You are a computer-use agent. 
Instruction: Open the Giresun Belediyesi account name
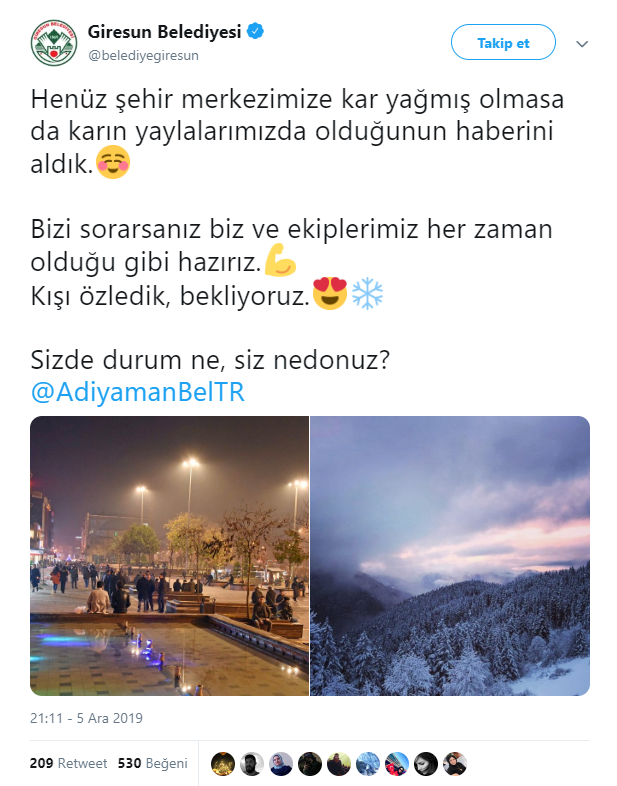165,33
